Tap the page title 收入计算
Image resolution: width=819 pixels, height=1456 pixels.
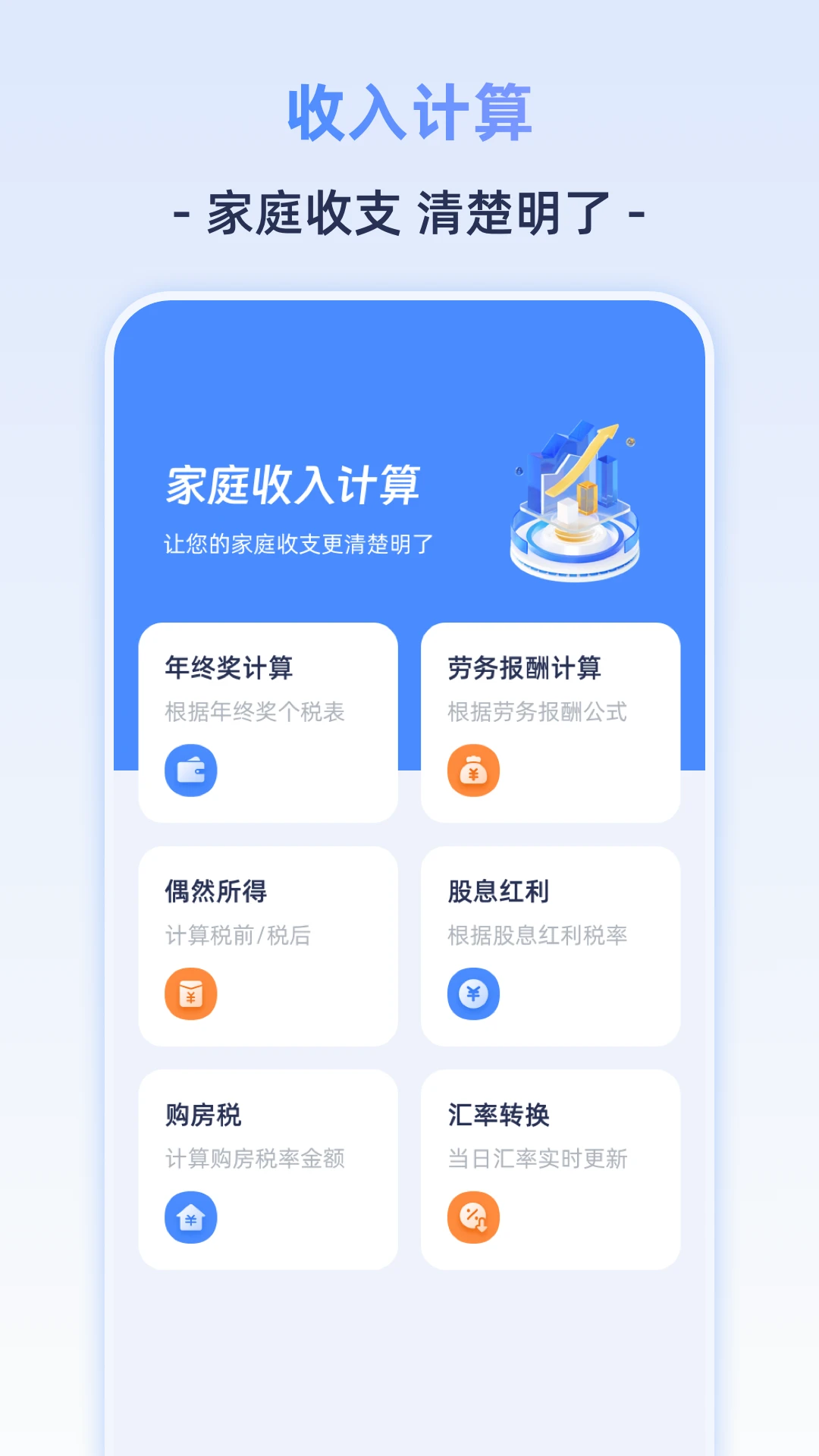click(409, 110)
